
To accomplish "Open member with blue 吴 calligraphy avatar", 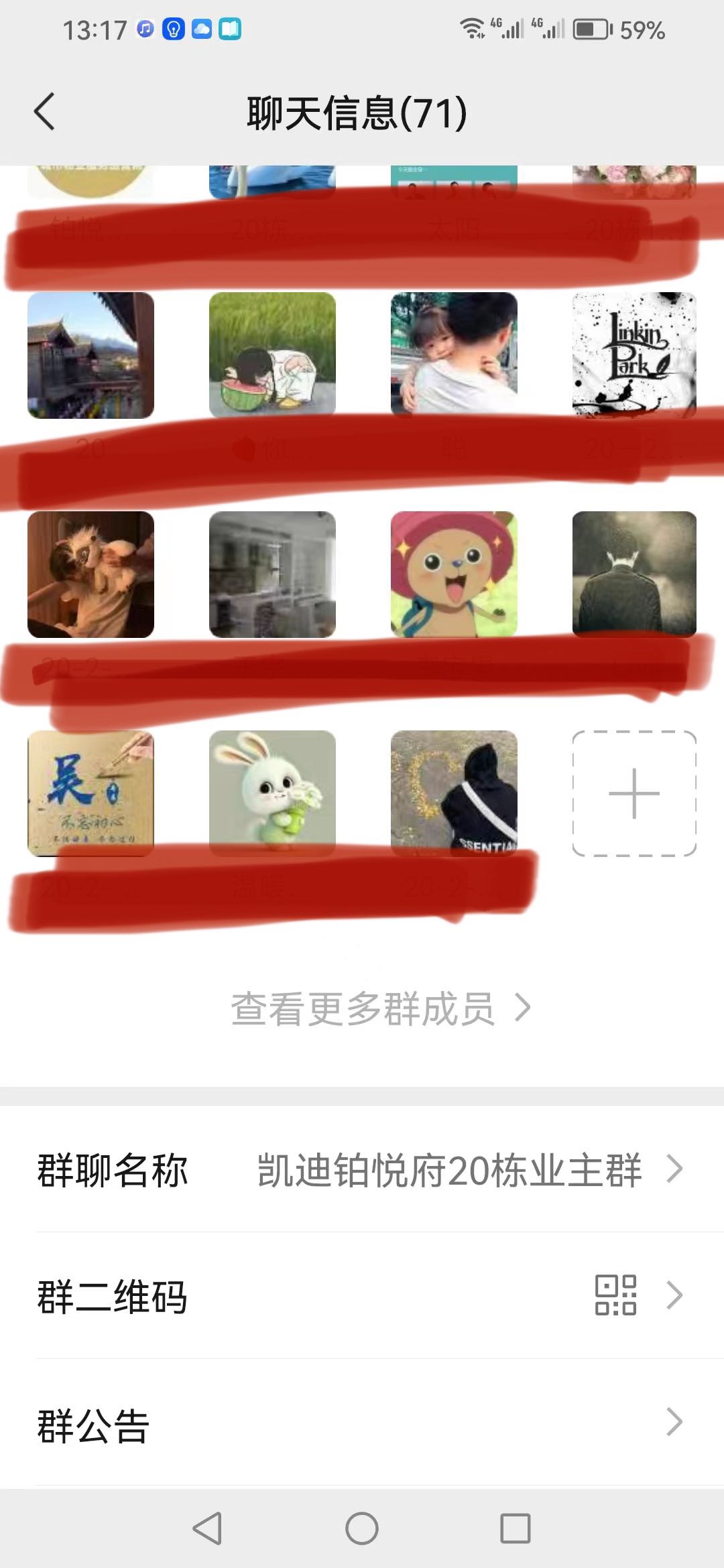I will pyautogui.click(x=90, y=793).
